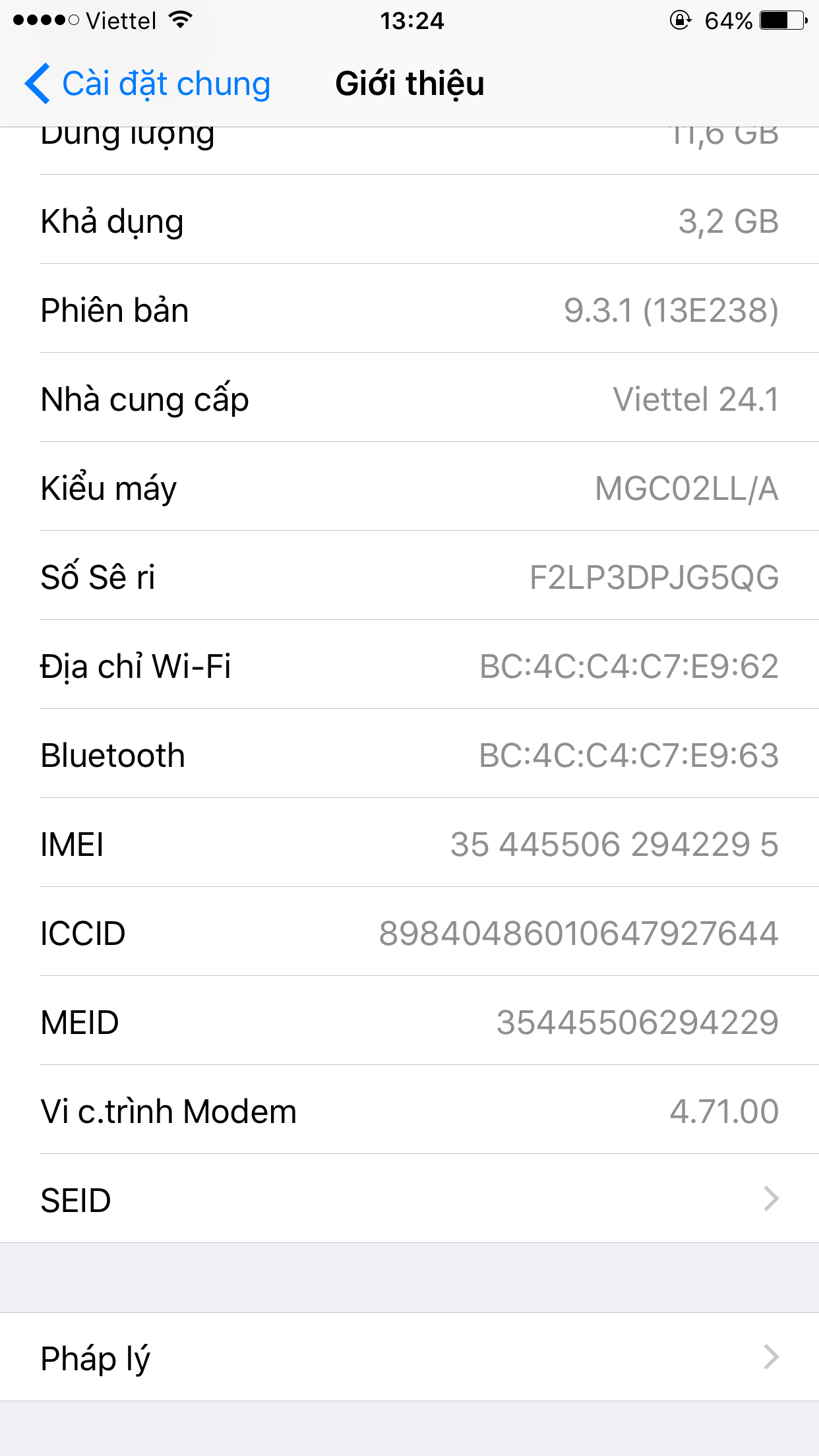
Task: Open the SEID row
Action: click(409, 1199)
